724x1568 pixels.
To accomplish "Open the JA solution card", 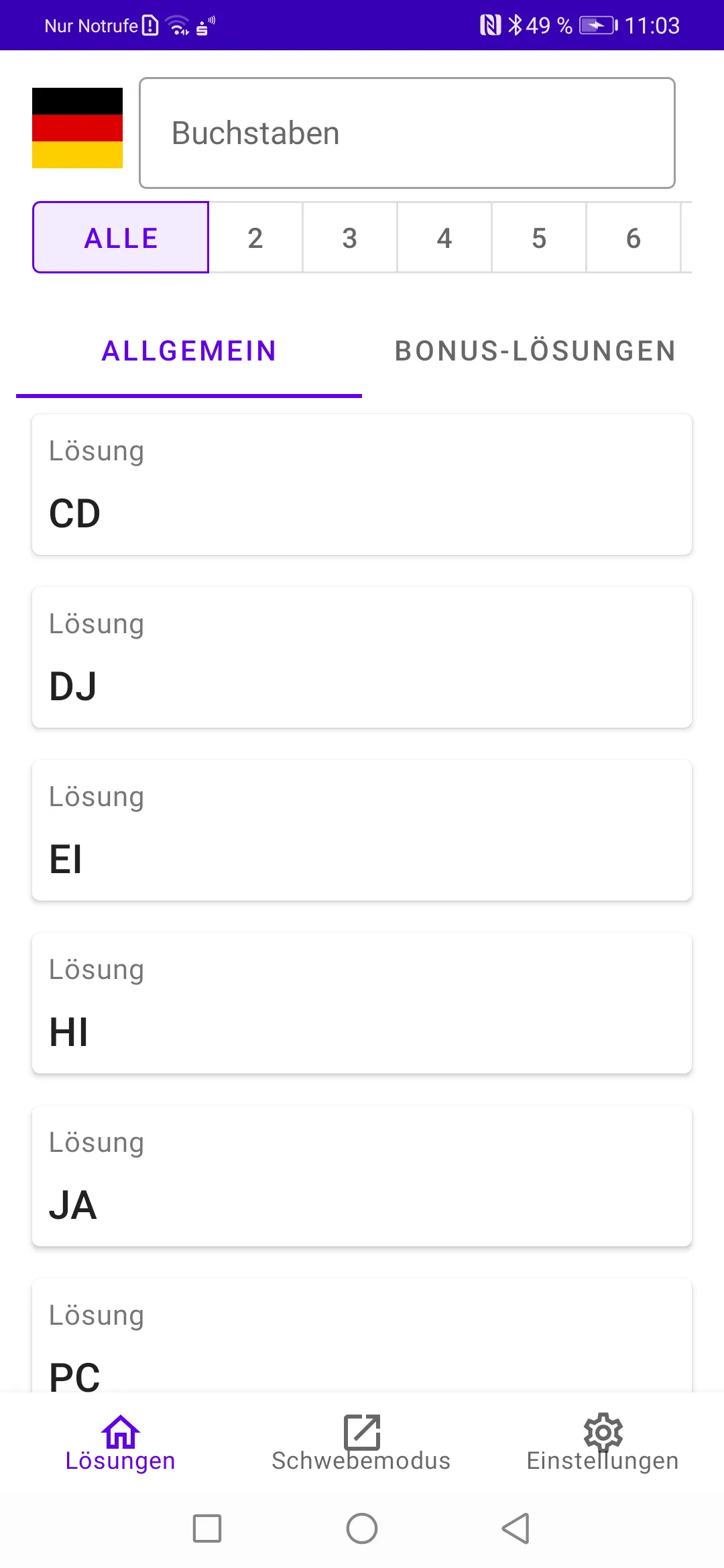I will [x=362, y=1176].
